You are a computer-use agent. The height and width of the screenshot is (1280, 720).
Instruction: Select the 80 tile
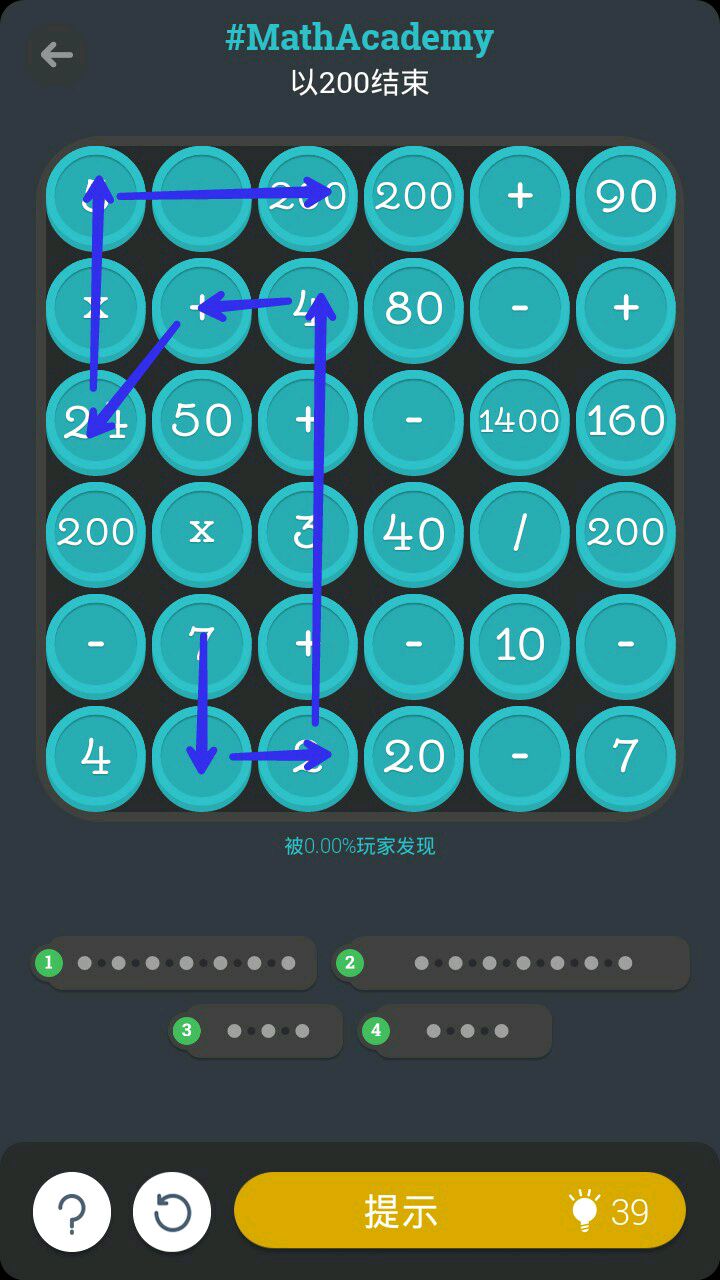point(414,308)
